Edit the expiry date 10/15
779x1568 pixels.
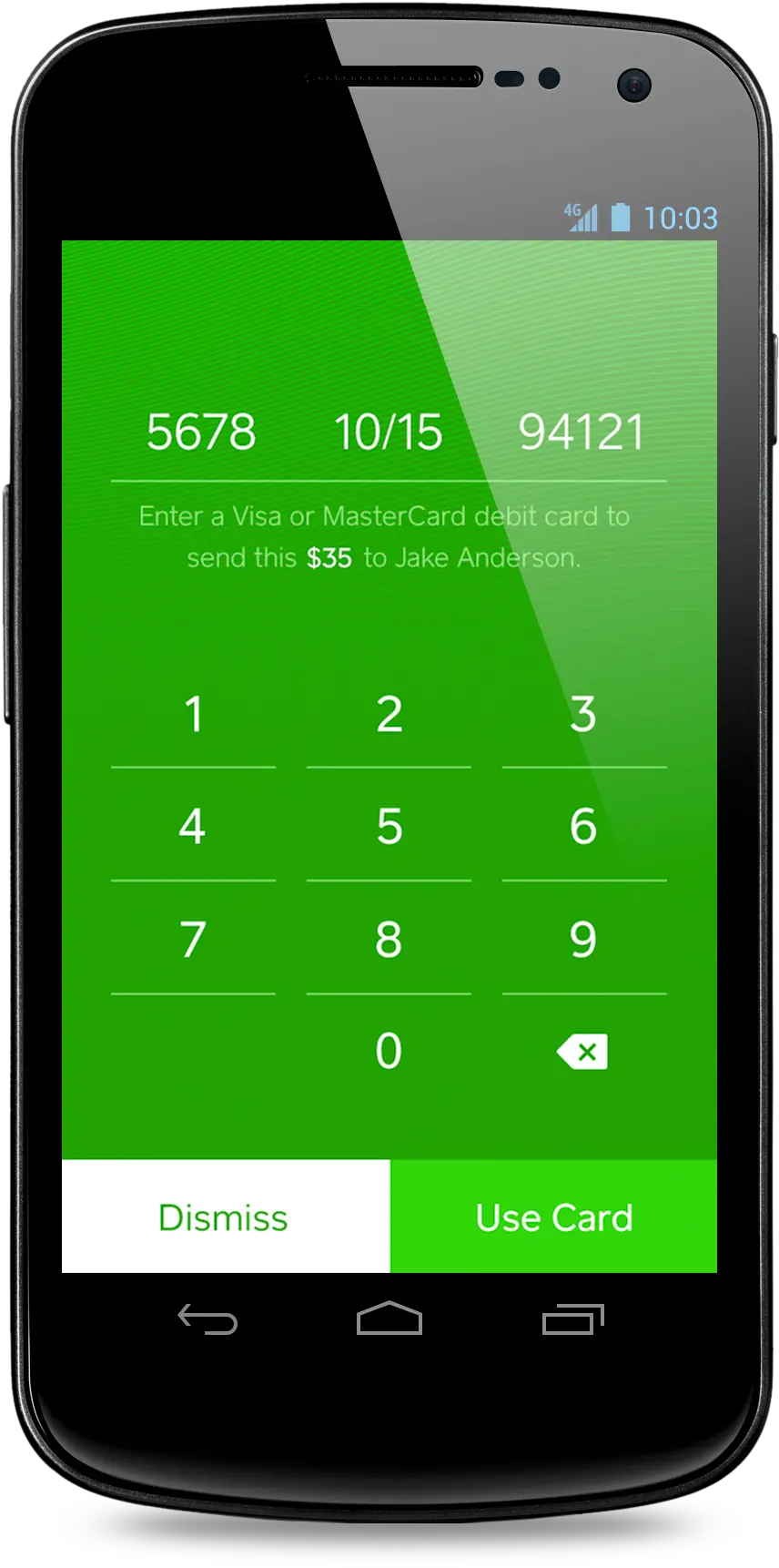(x=389, y=433)
